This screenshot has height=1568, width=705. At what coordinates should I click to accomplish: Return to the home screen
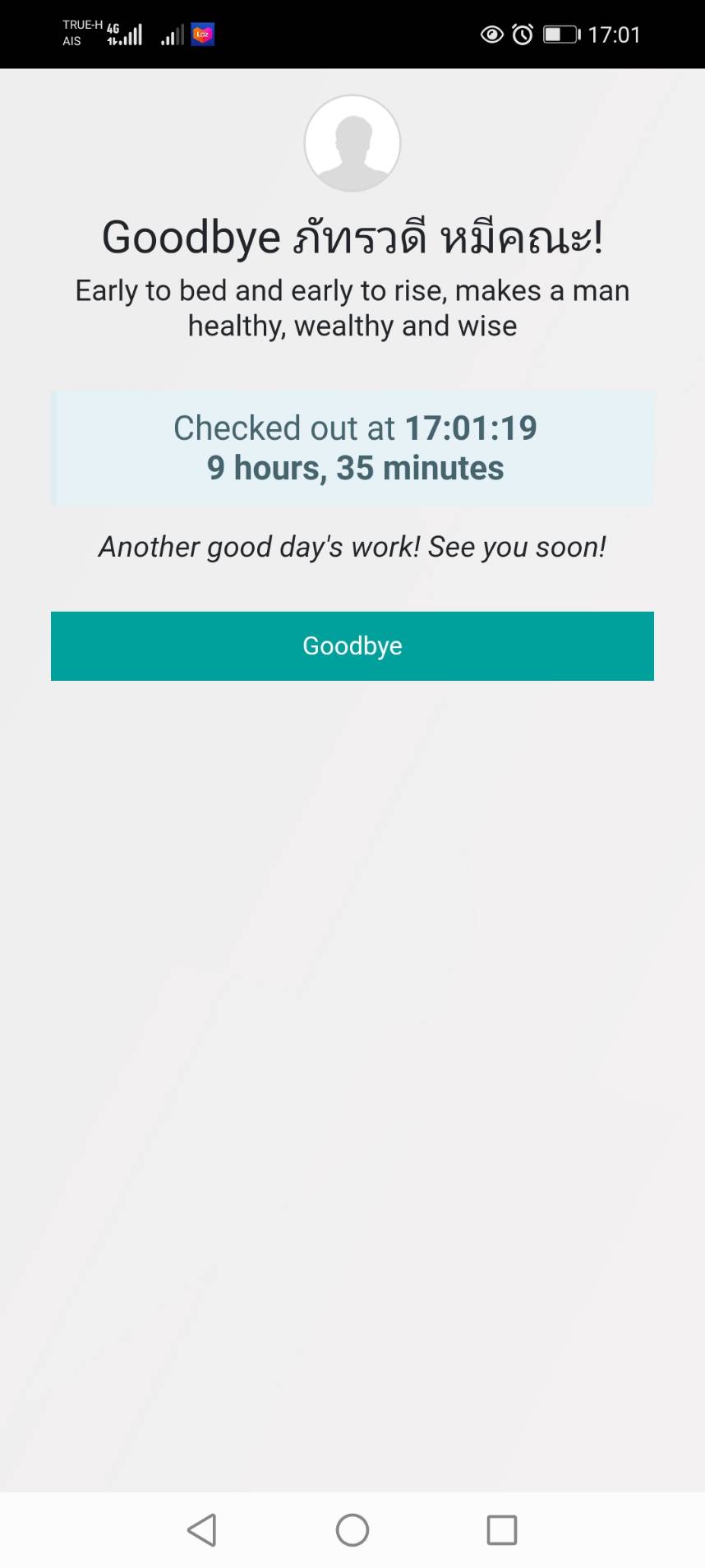point(352,1530)
